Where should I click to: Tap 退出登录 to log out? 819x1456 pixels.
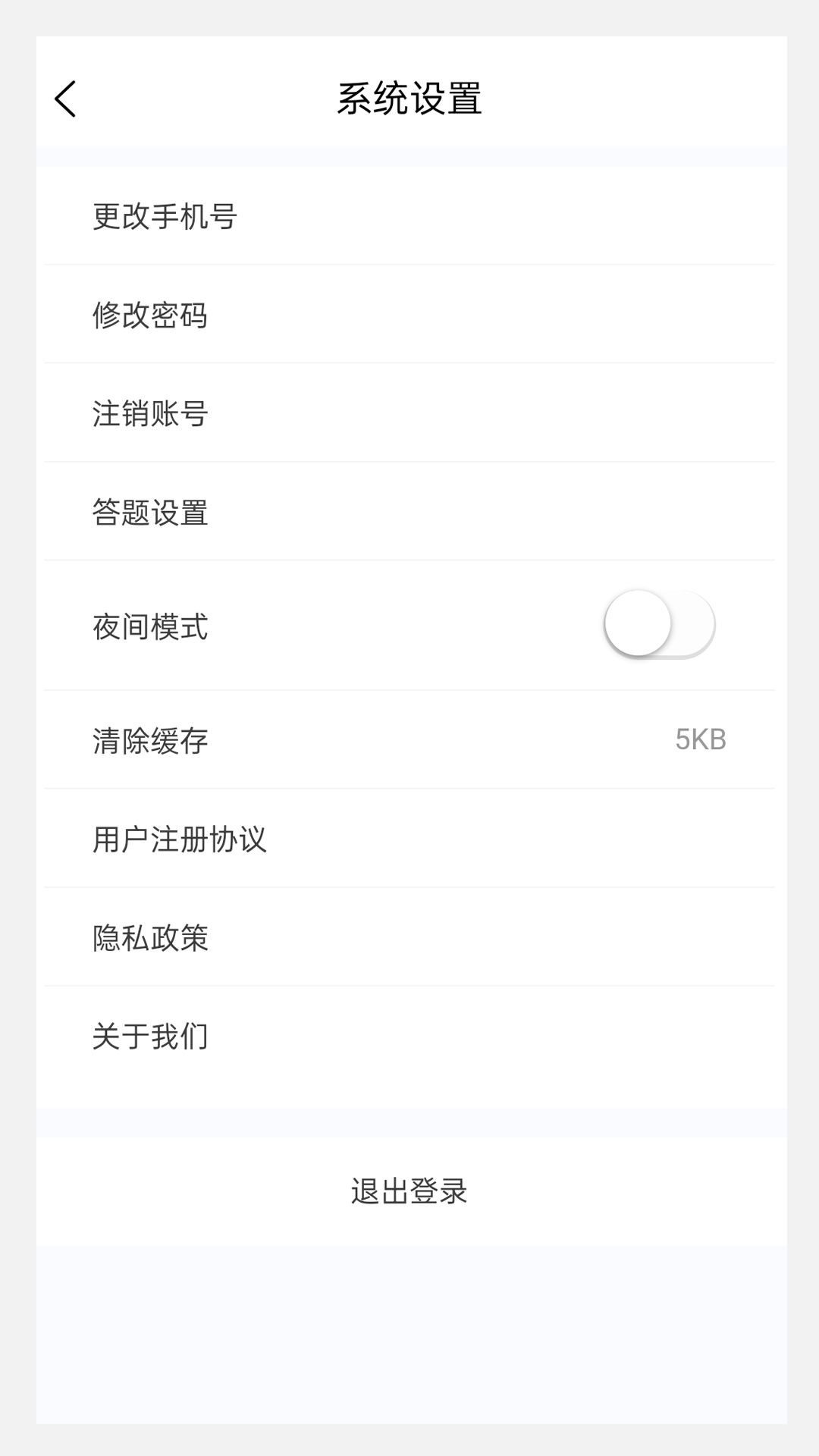[x=409, y=1191]
